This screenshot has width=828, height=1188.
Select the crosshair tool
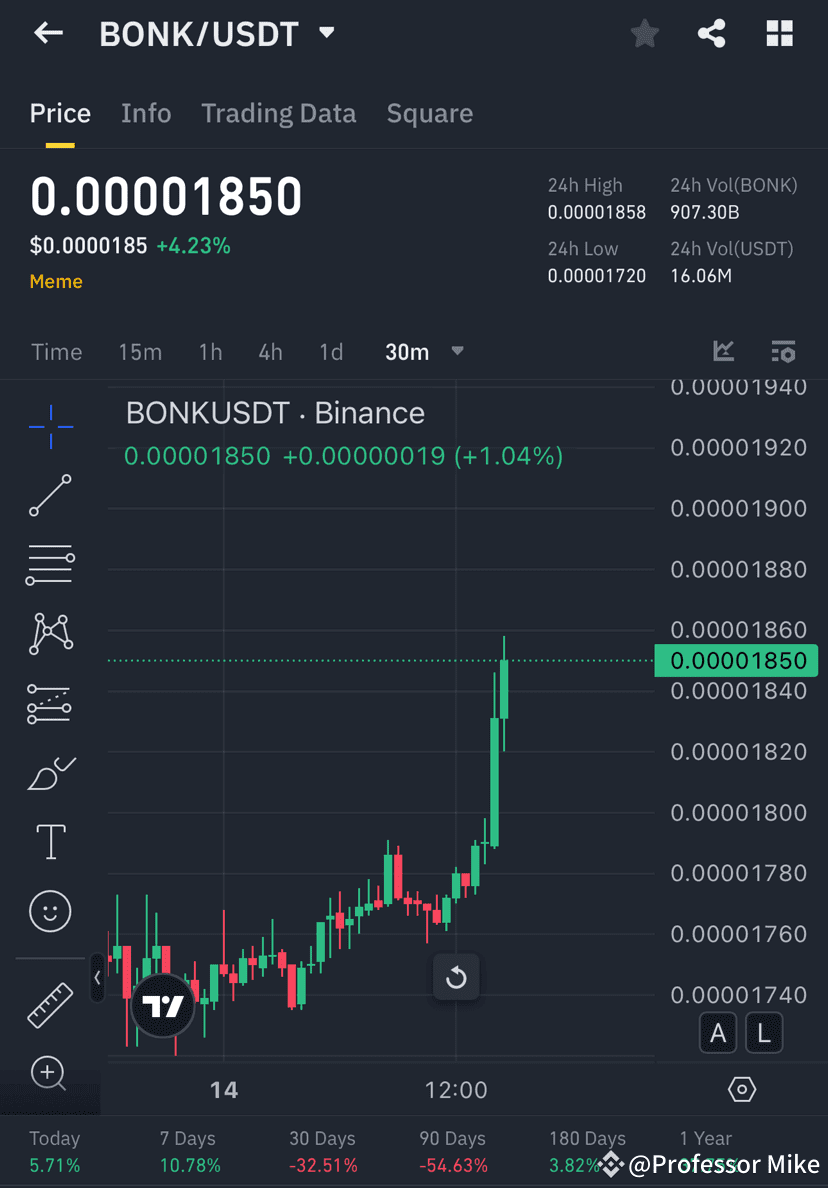[50, 426]
